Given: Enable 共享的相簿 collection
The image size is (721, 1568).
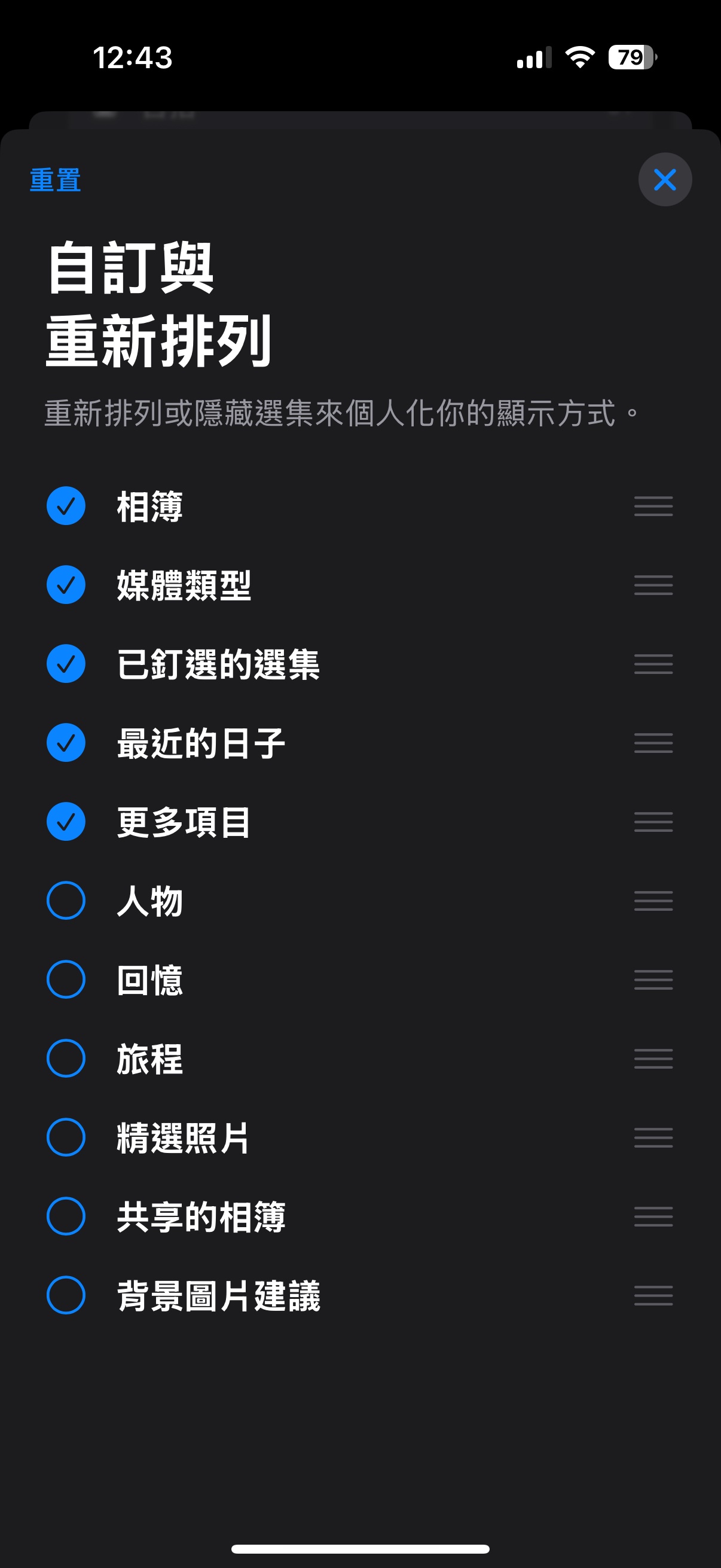Looking at the screenshot, I should point(66,1216).
